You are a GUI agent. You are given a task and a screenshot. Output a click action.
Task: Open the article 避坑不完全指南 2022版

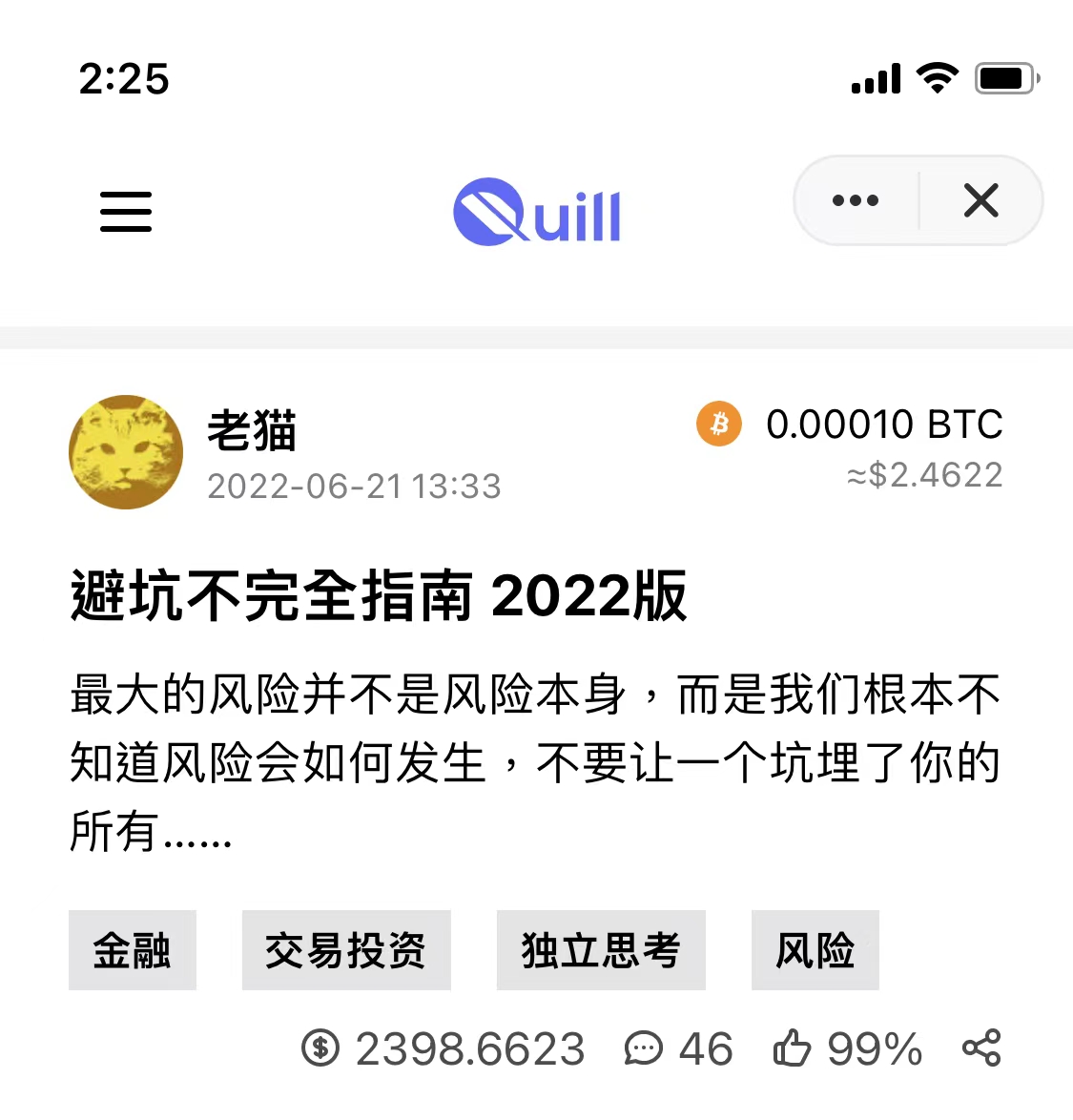(x=379, y=596)
